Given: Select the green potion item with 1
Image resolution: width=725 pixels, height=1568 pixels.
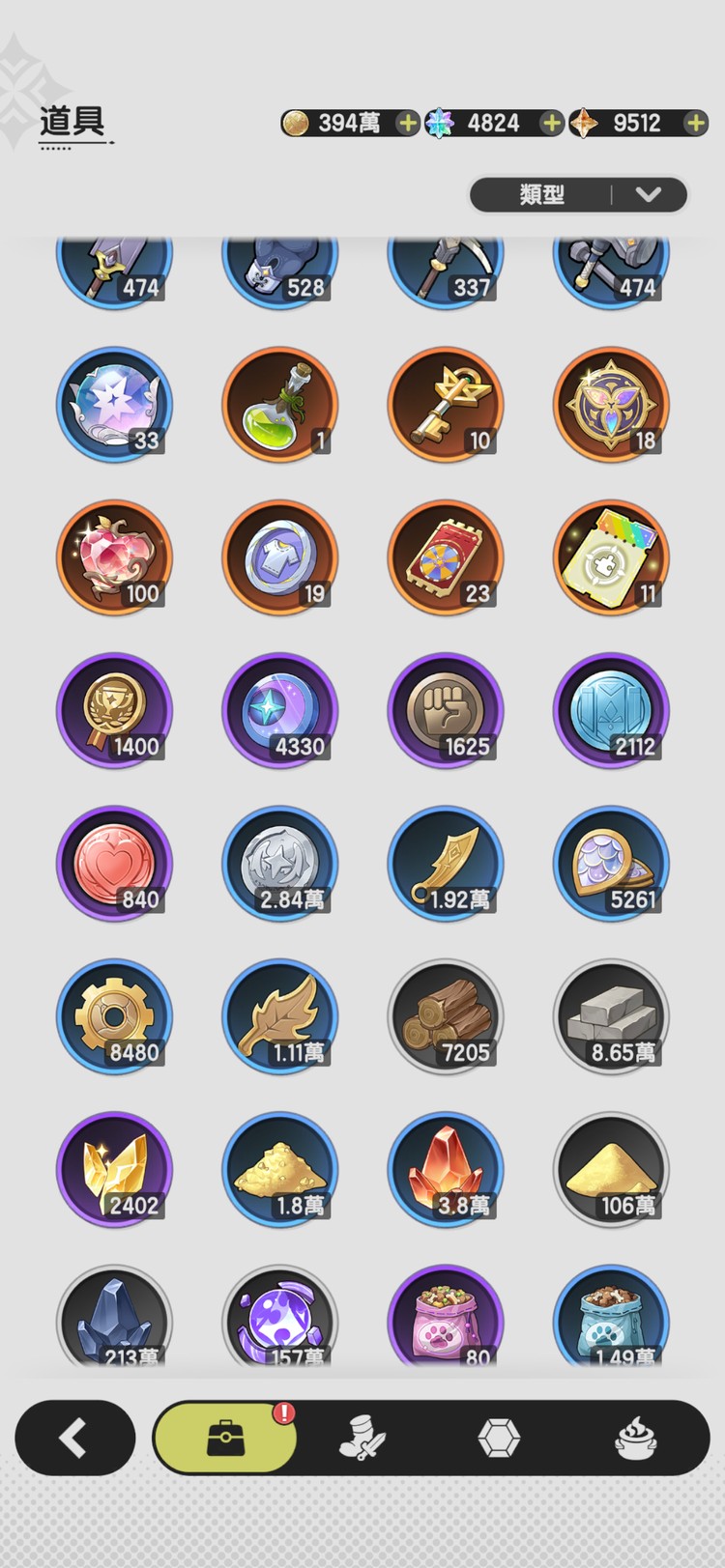Looking at the screenshot, I should 280,405.
